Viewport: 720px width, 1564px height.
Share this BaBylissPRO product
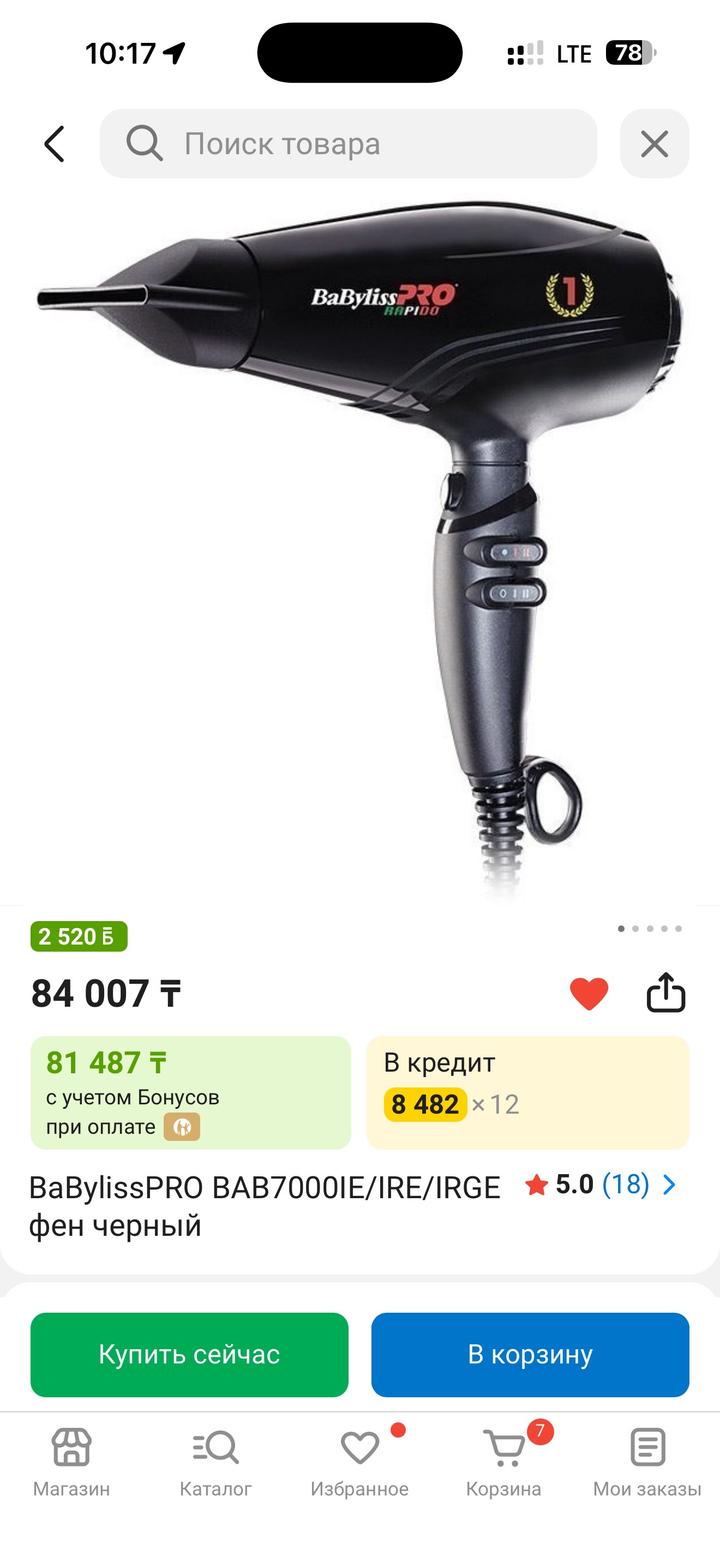coord(666,993)
